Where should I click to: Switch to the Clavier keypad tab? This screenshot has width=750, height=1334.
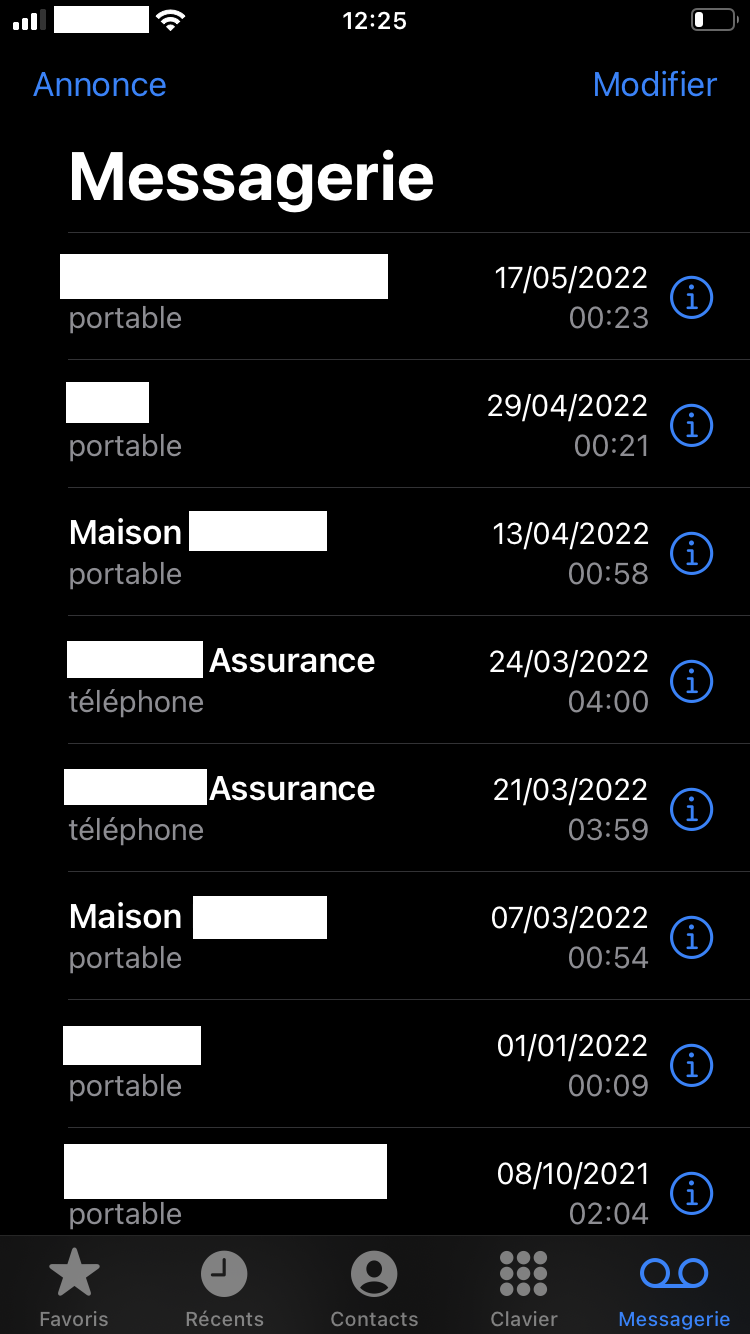524,1288
